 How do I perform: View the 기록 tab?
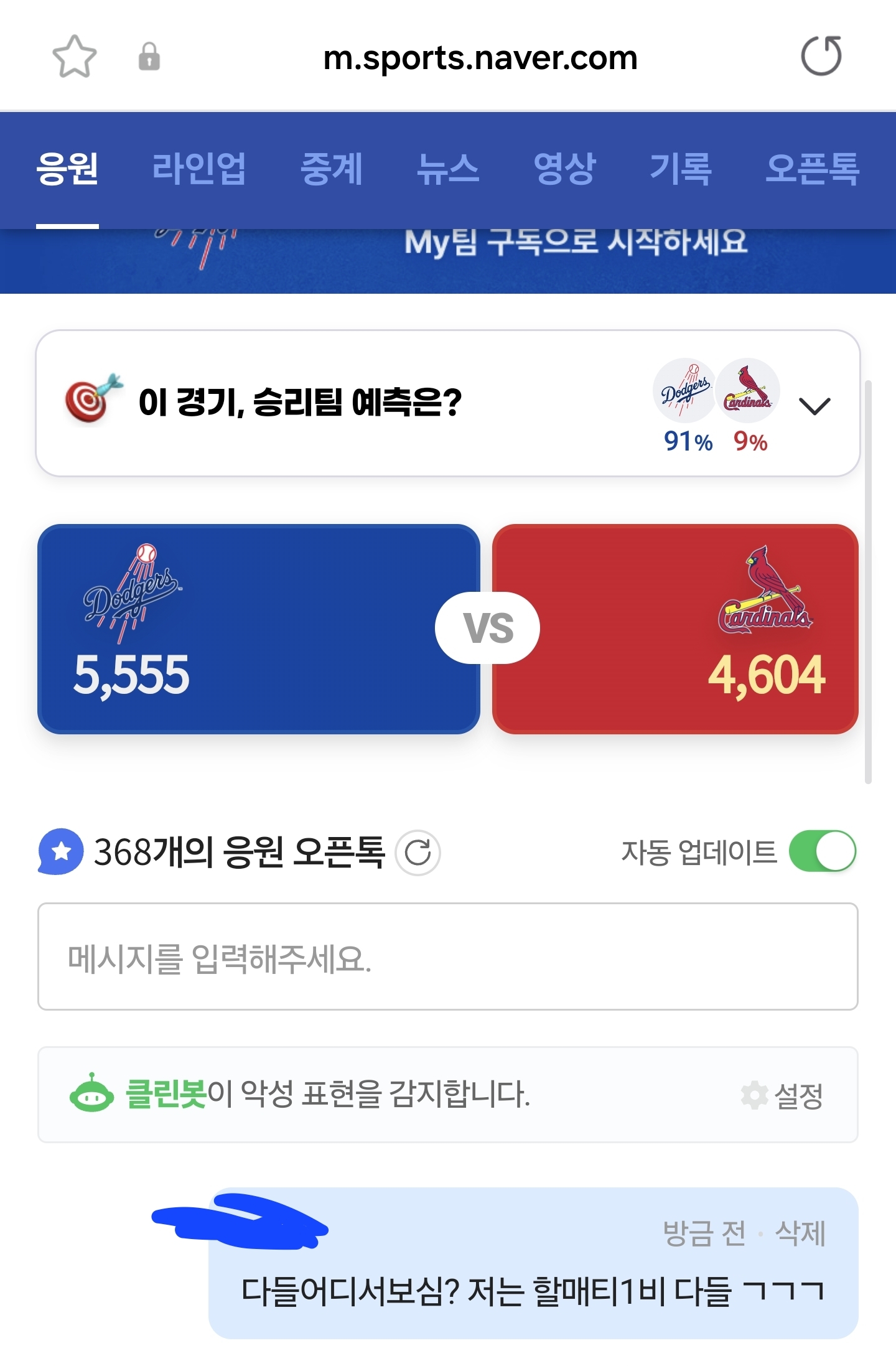click(681, 169)
